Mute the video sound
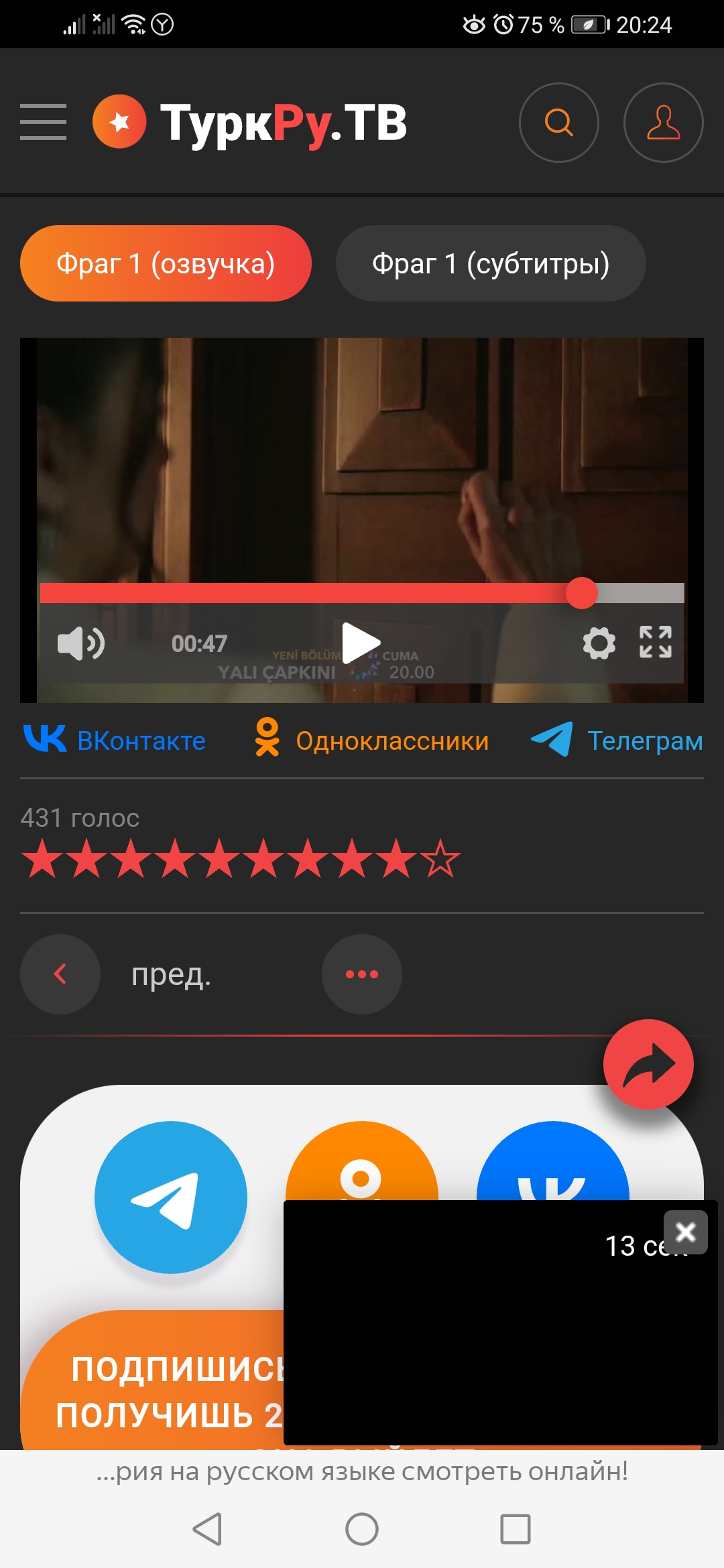Screen dimensions: 724x1568 (x=81, y=643)
